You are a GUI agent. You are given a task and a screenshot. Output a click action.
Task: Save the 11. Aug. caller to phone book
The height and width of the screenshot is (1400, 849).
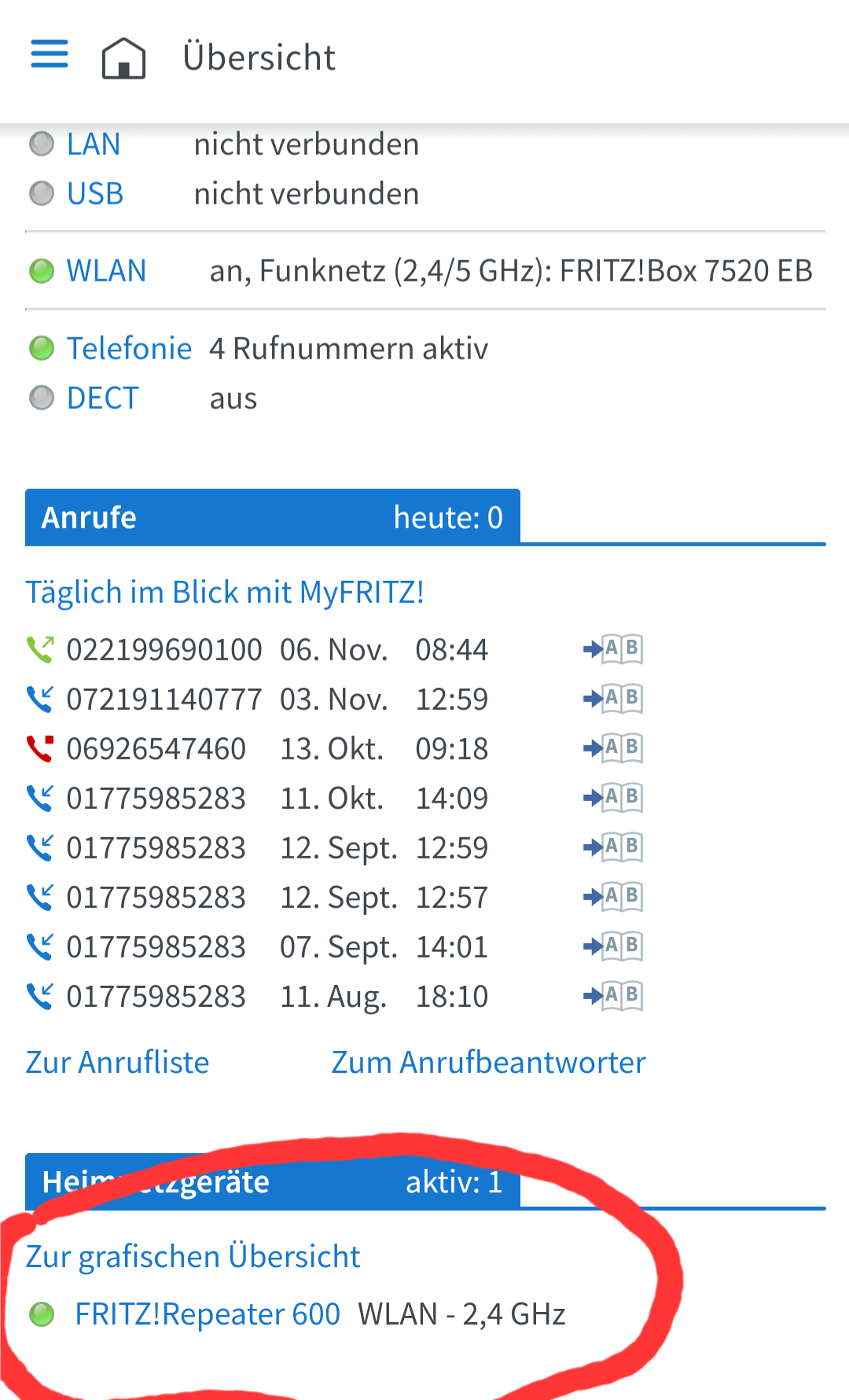(613, 997)
